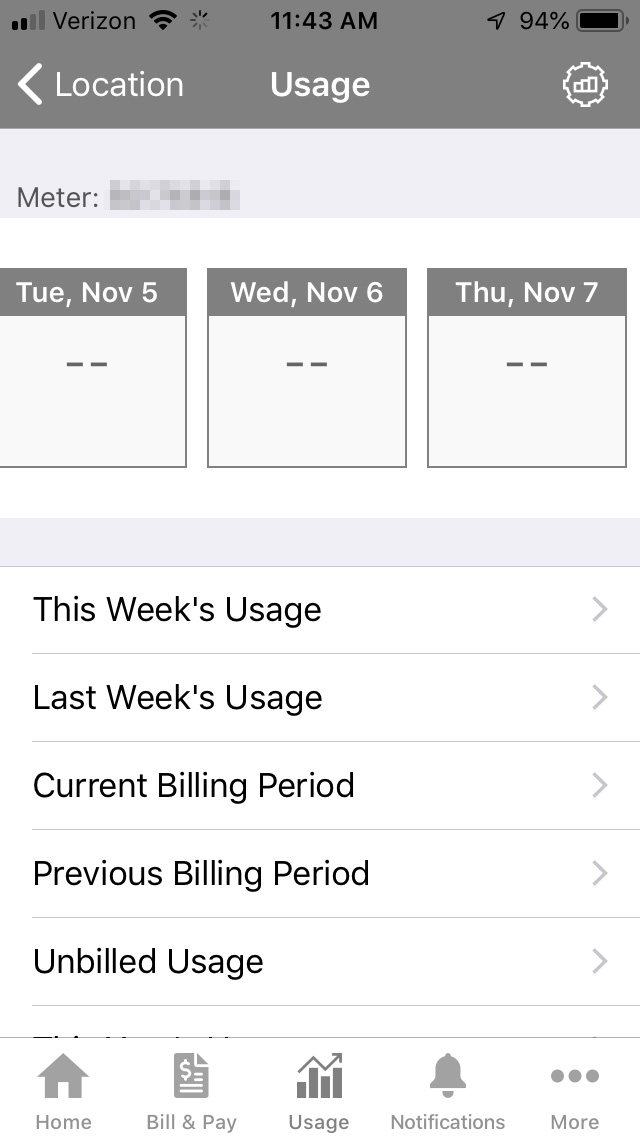Select the Thu, Nov 7 usage card
640x1136 pixels.
click(x=527, y=367)
